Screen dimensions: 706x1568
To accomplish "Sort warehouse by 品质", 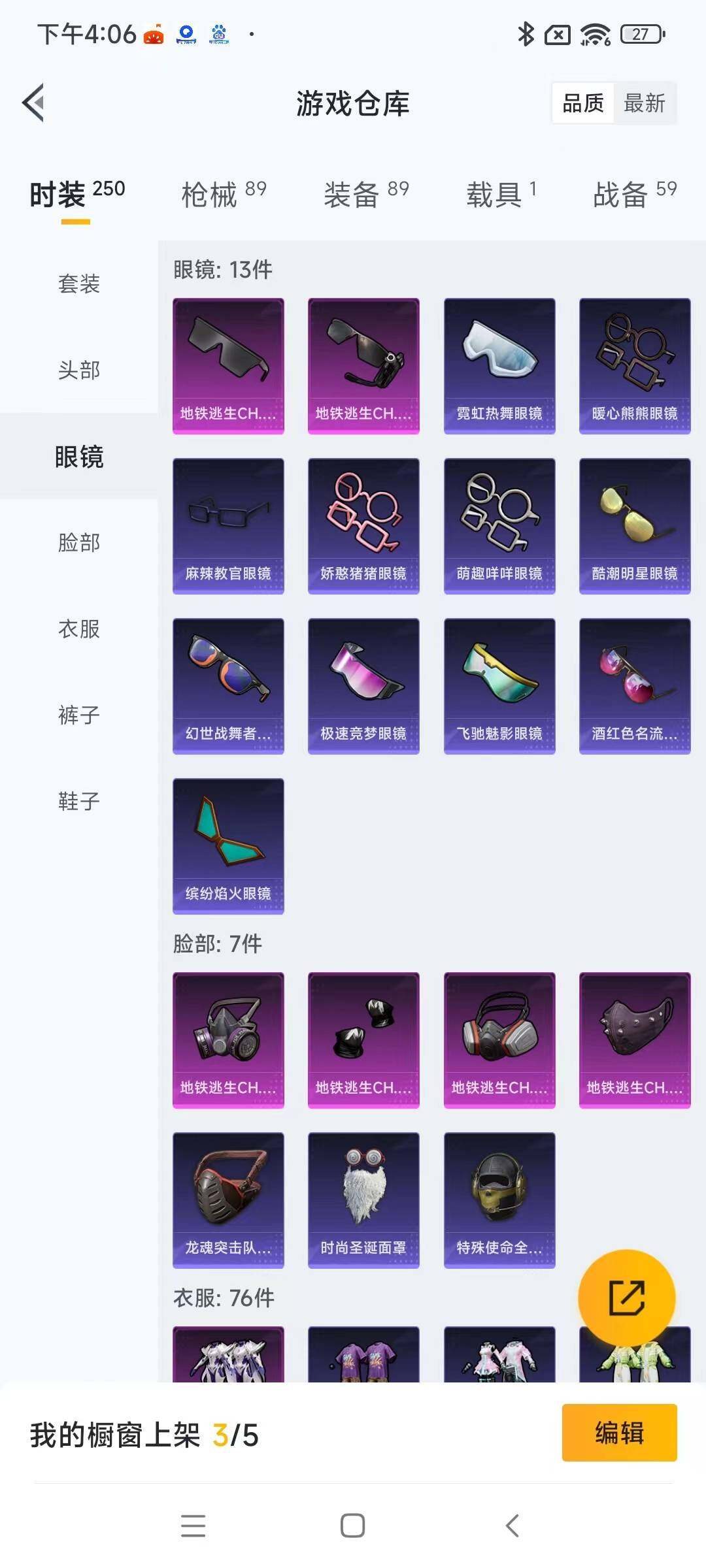I will 583,103.
